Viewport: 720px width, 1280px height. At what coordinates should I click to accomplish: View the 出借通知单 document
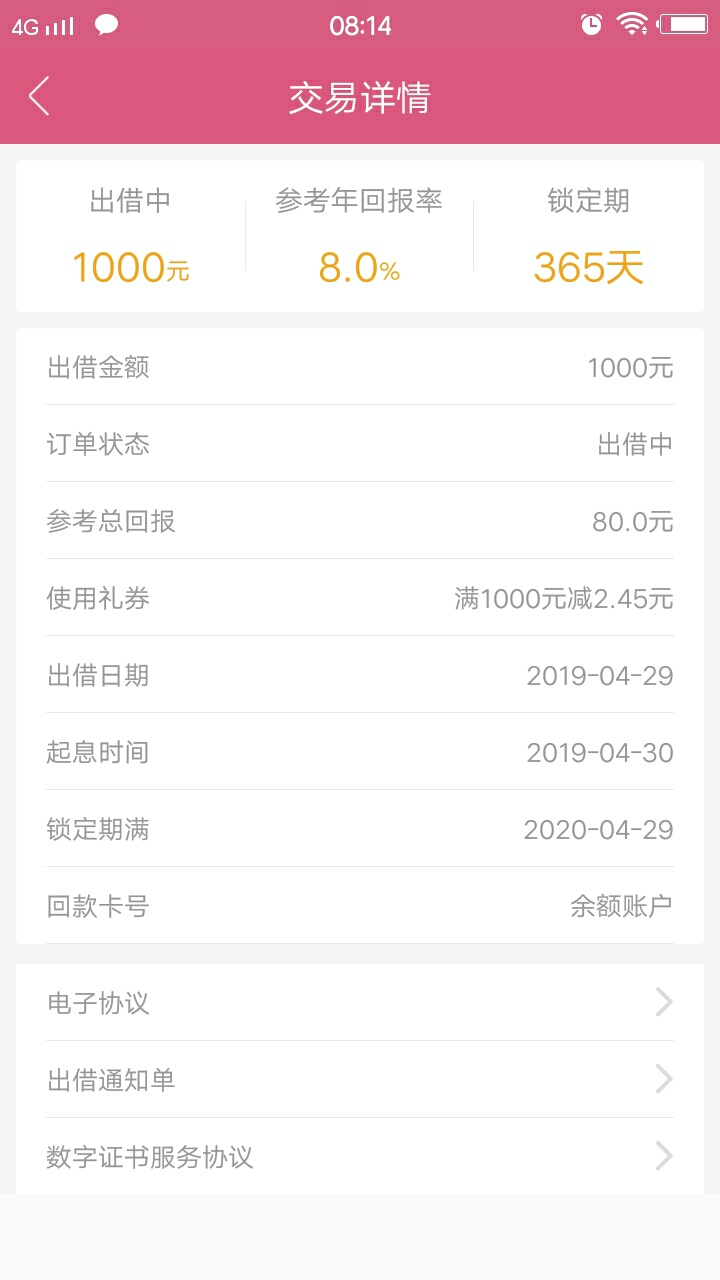tap(360, 1080)
